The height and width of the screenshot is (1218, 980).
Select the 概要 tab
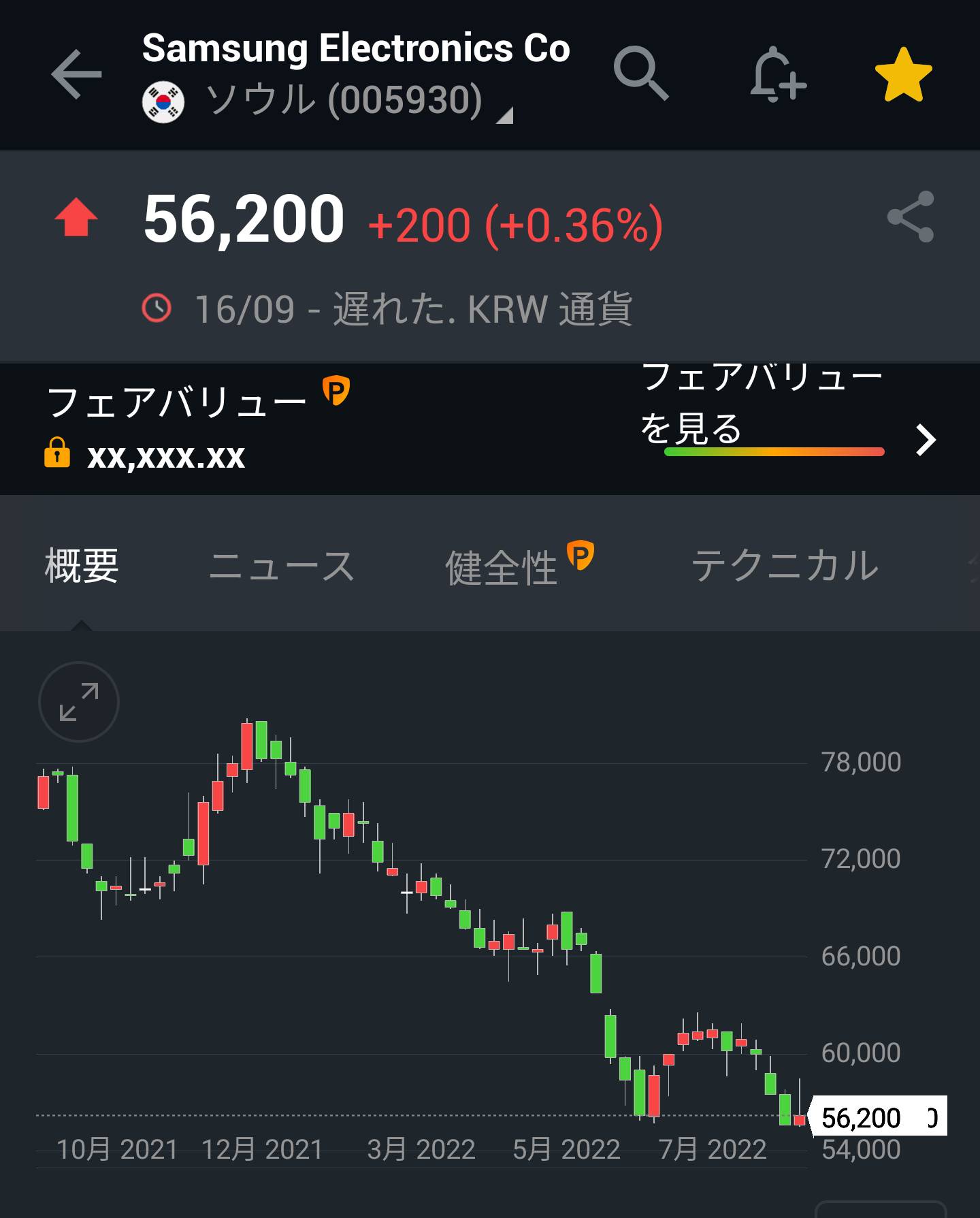tap(82, 566)
